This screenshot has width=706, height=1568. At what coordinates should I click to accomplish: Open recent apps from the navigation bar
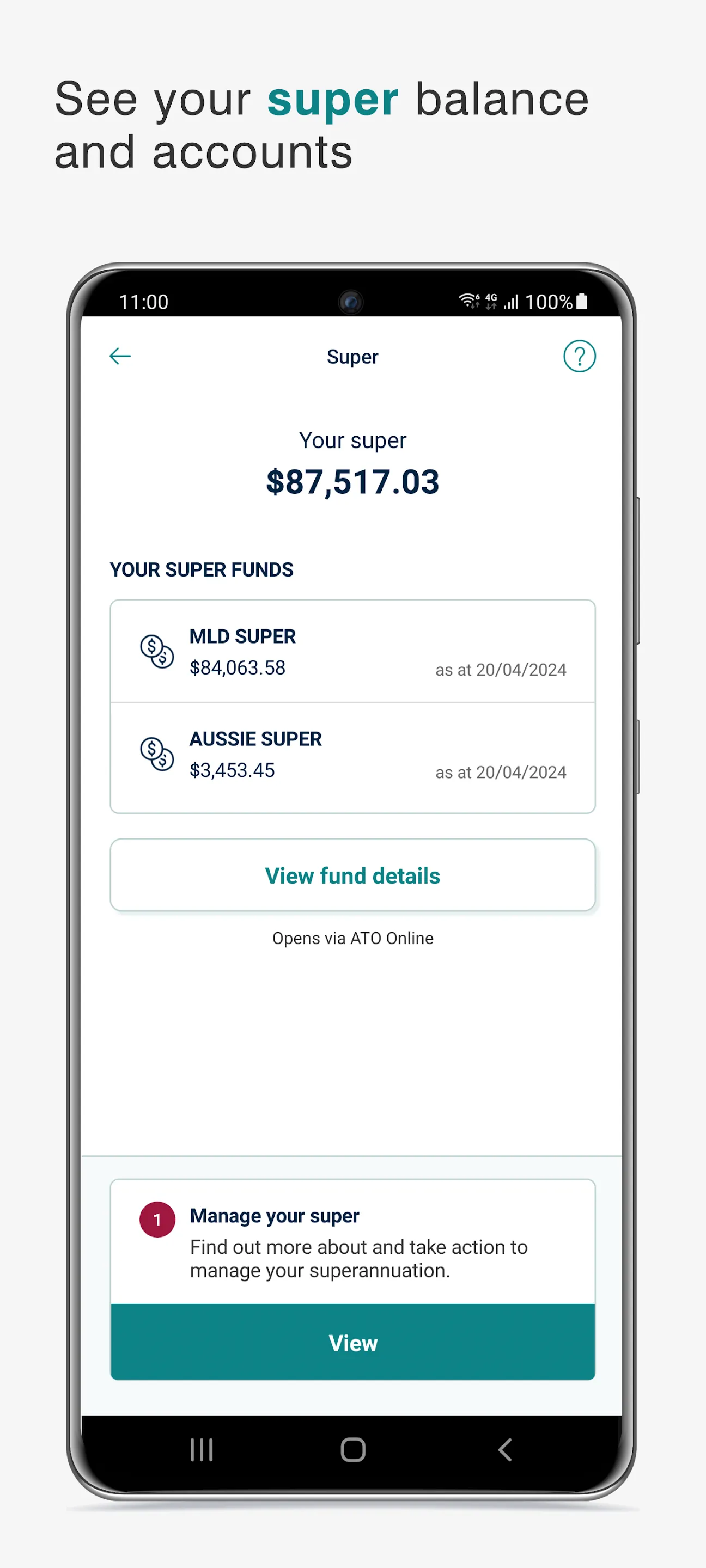point(201,1449)
